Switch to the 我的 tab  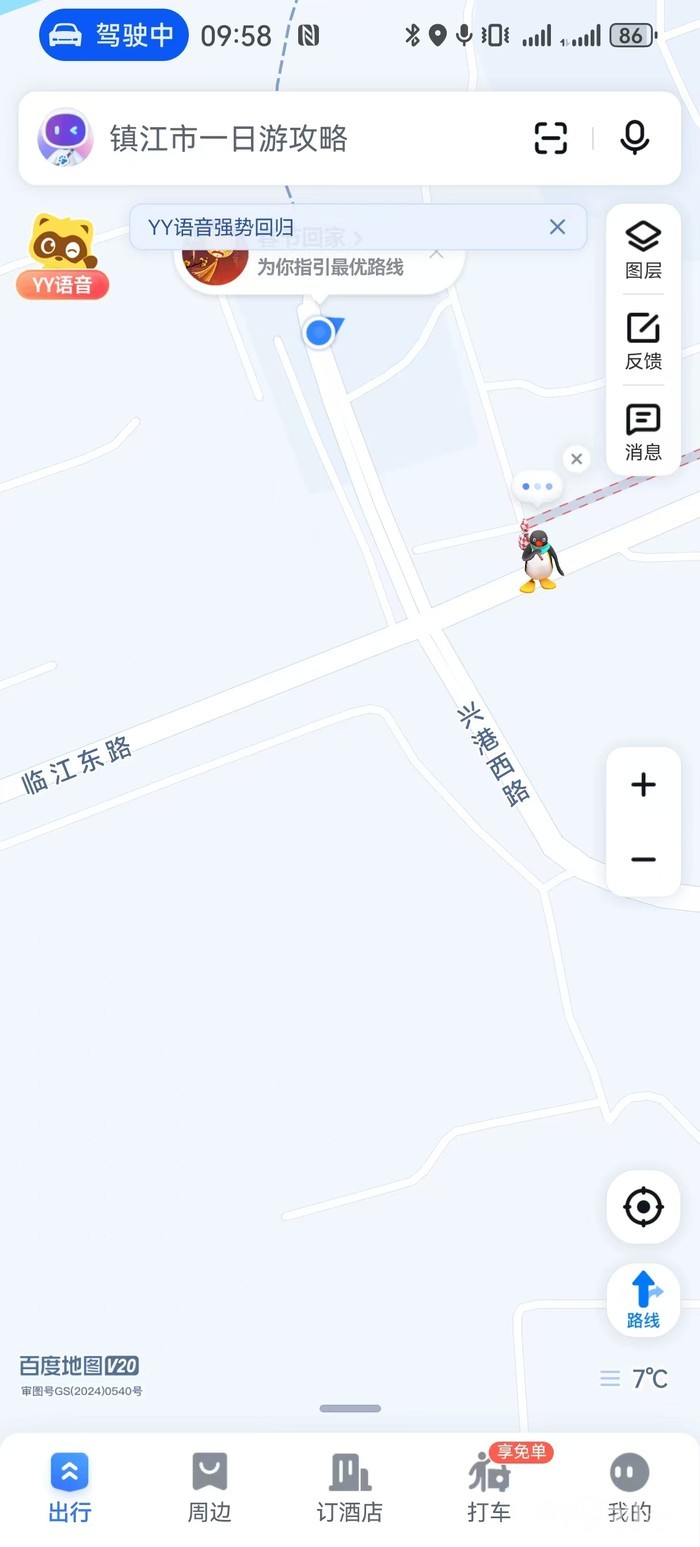point(629,1487)
